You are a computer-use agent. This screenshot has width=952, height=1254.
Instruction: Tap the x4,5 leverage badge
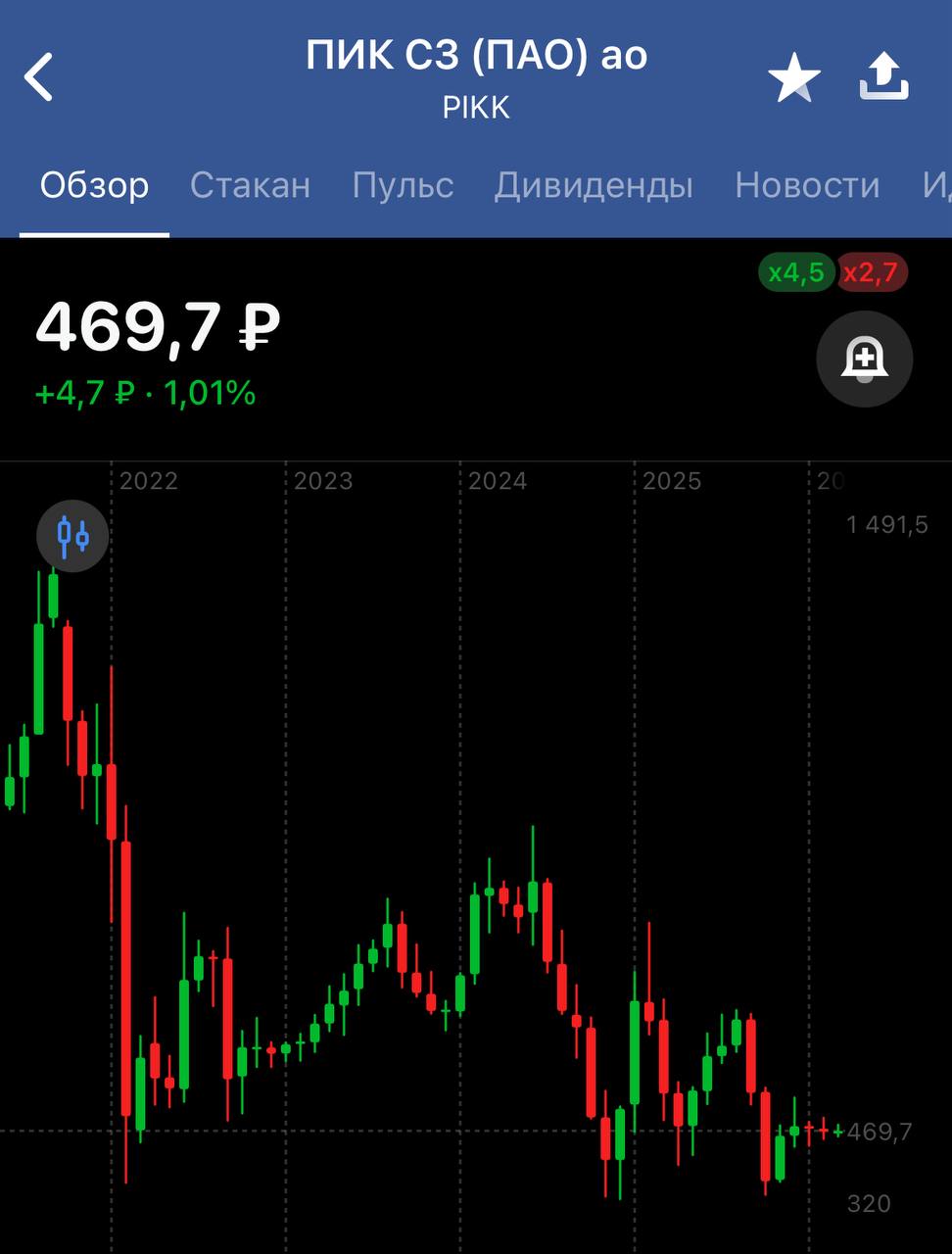click(x=796, y=272)
